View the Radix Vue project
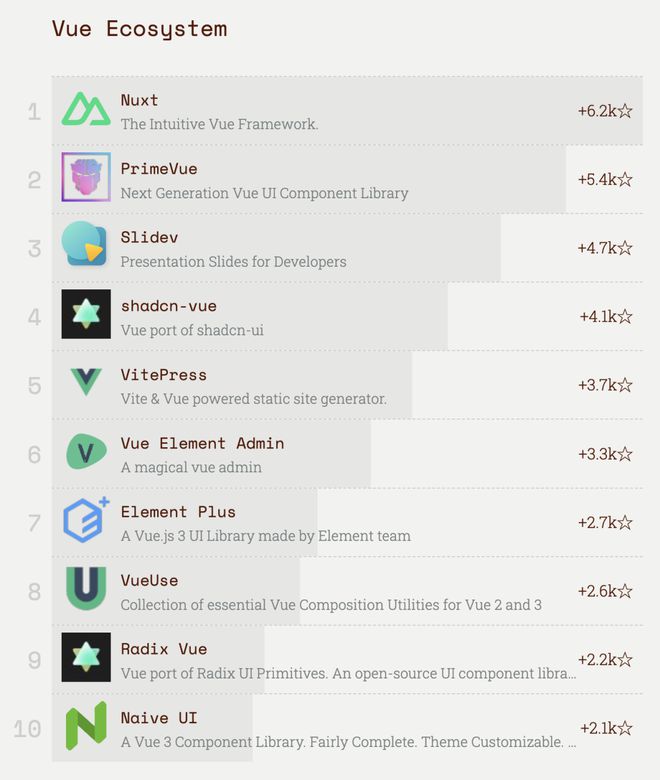The image size is (660, 780). click(163, 649)
